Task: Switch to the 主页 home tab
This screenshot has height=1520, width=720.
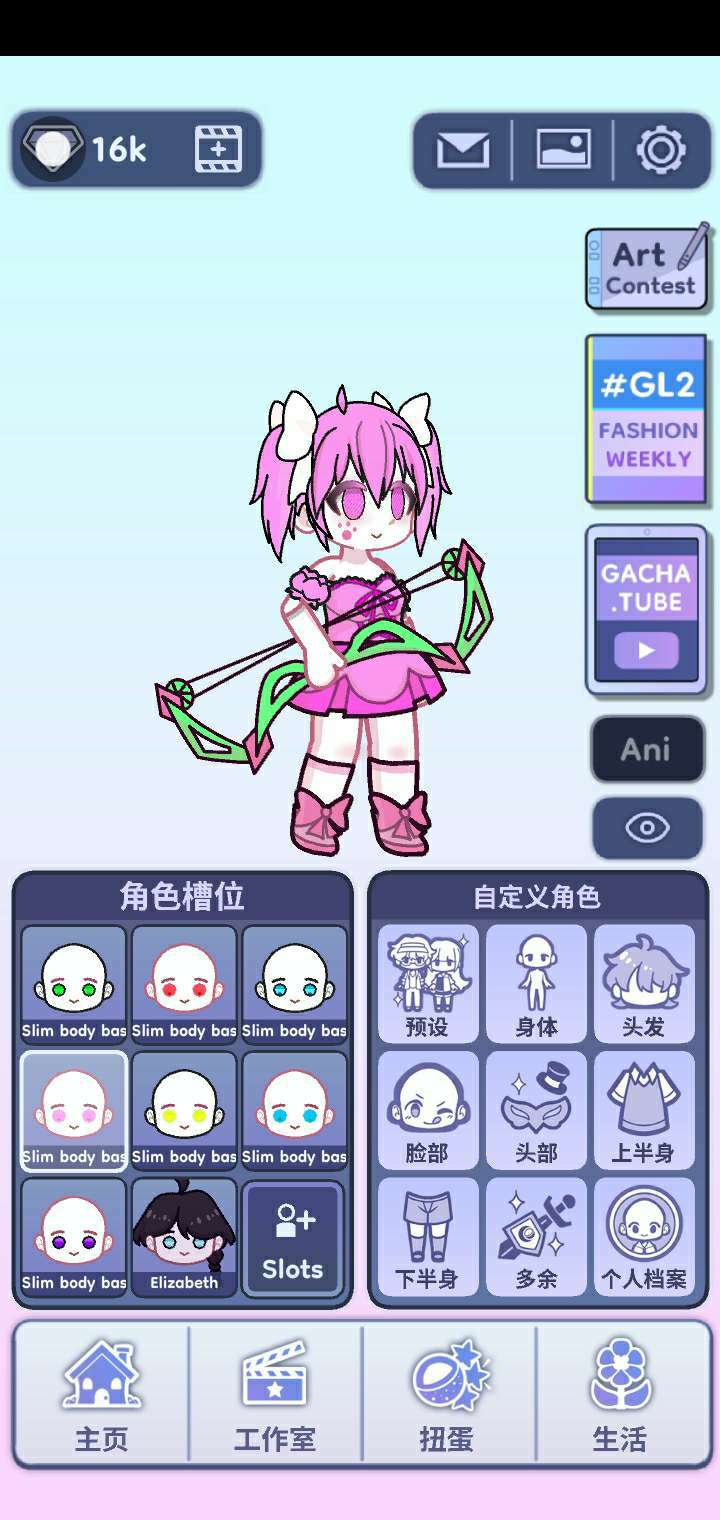Action: [x=101, y=1395]
